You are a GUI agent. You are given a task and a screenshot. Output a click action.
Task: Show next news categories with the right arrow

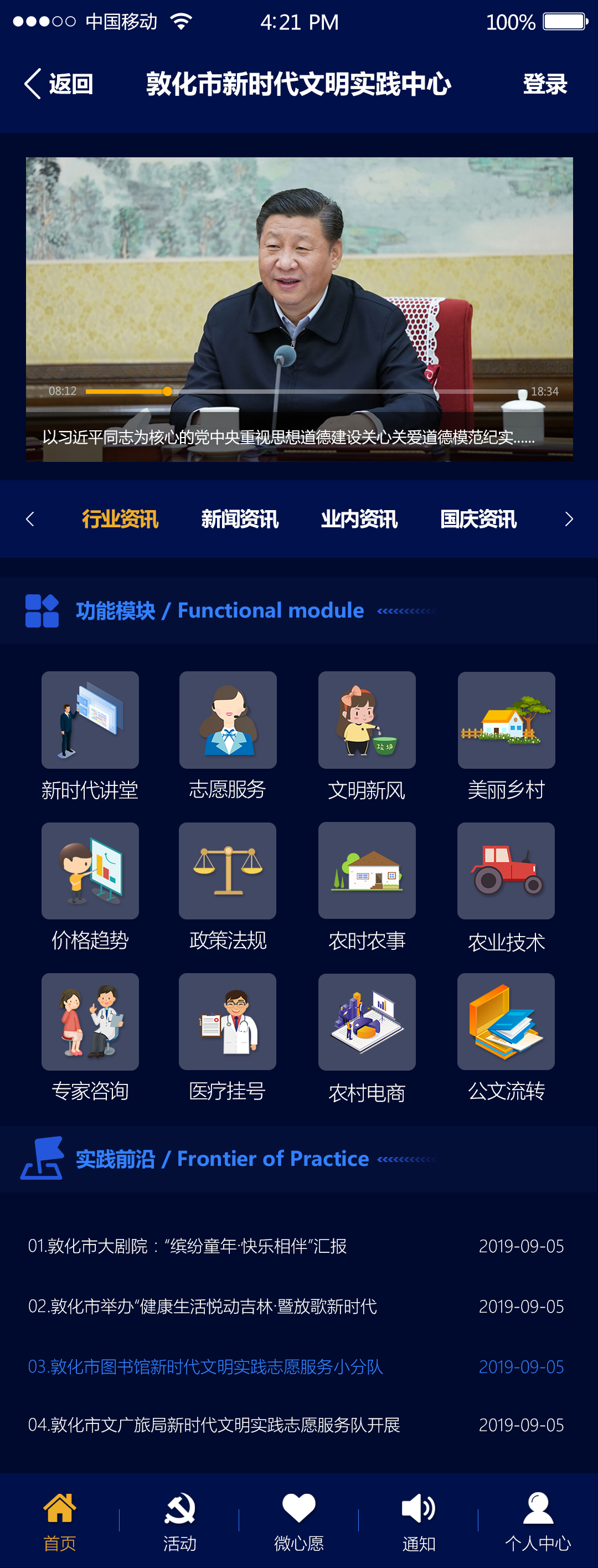[x=569, y=519]
